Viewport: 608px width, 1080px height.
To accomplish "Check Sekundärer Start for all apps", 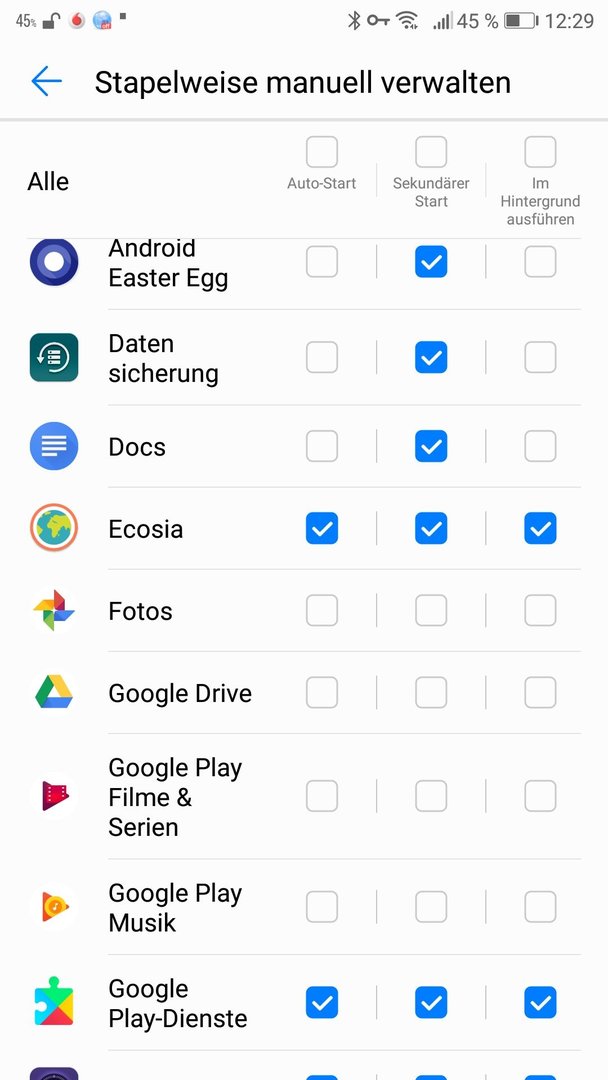I will (x=431, y=152).
